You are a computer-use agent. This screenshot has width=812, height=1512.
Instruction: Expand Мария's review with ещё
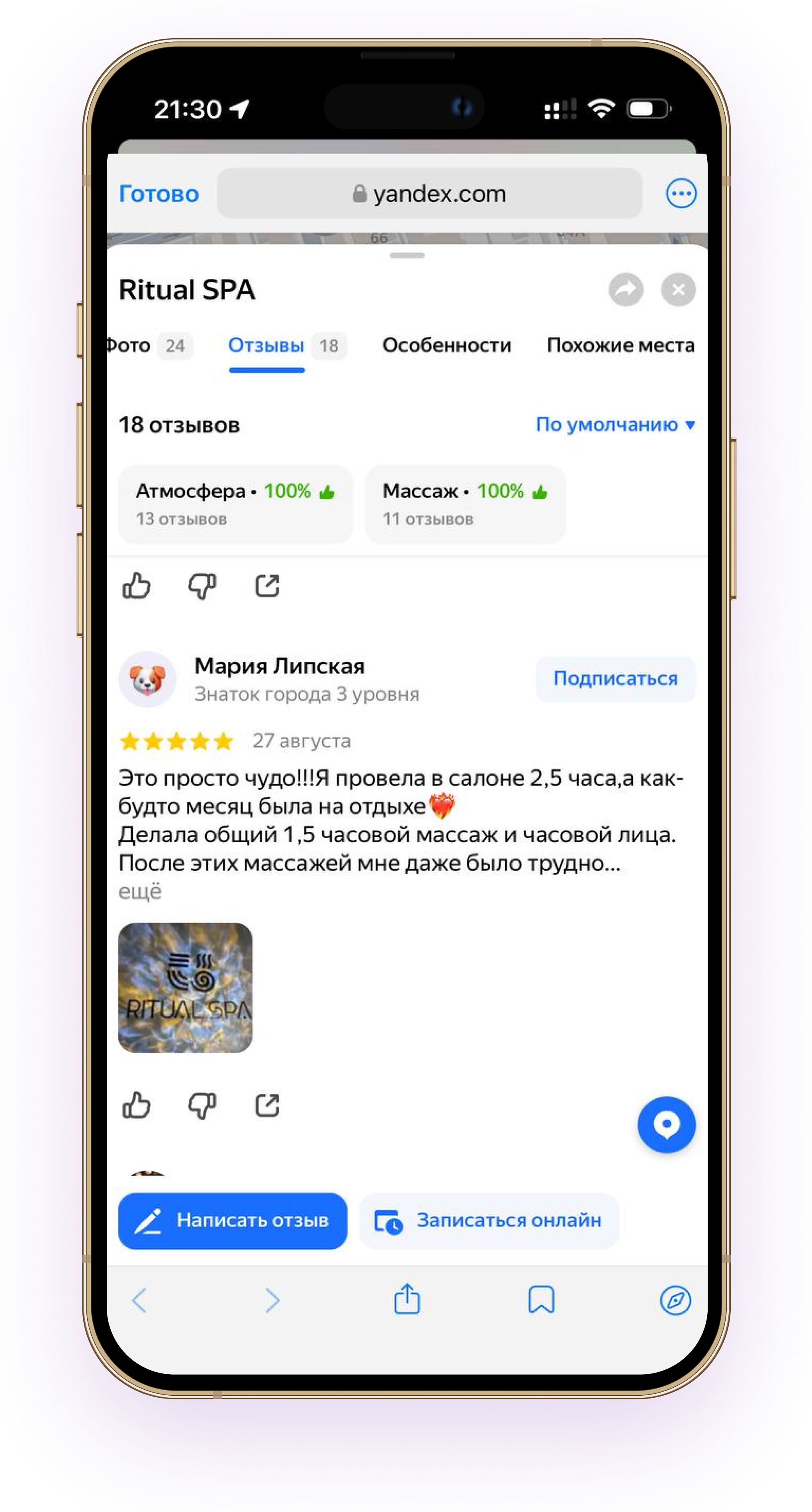coord(140,891)
